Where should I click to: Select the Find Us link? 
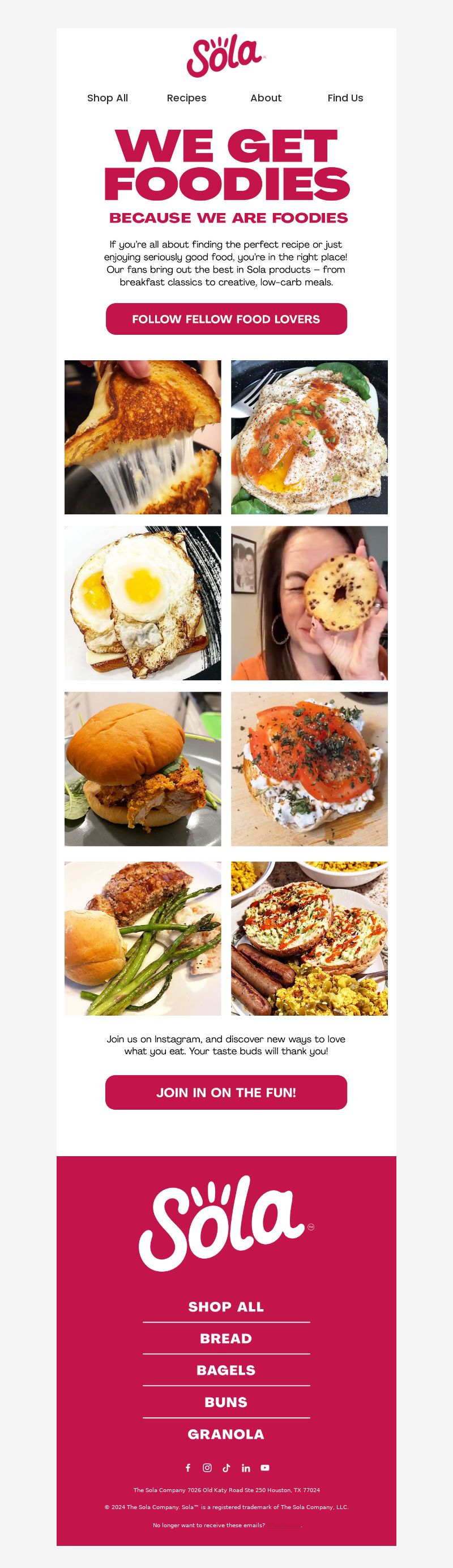coord(345,98)
